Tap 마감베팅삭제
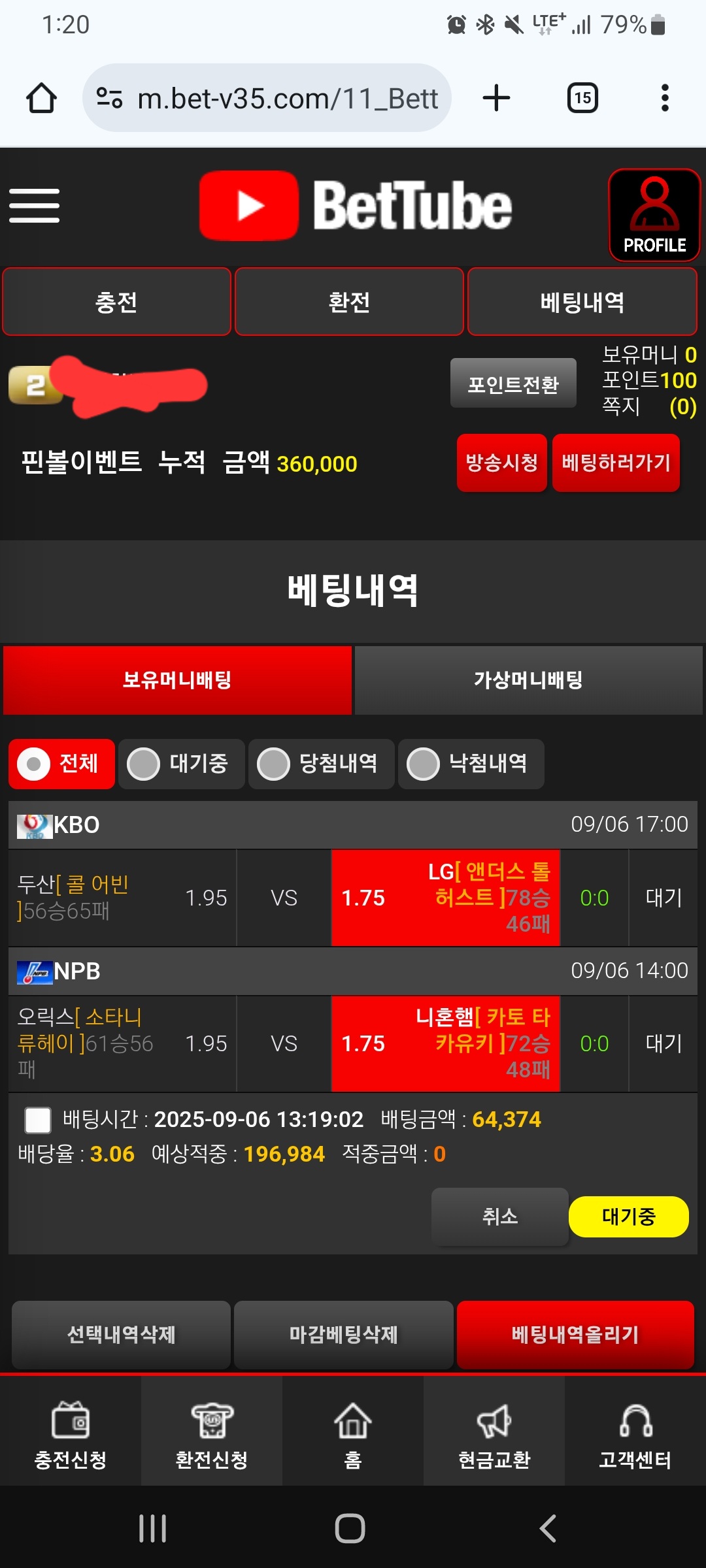Viewport: 706px width, 1568px height. (344, 1334)
